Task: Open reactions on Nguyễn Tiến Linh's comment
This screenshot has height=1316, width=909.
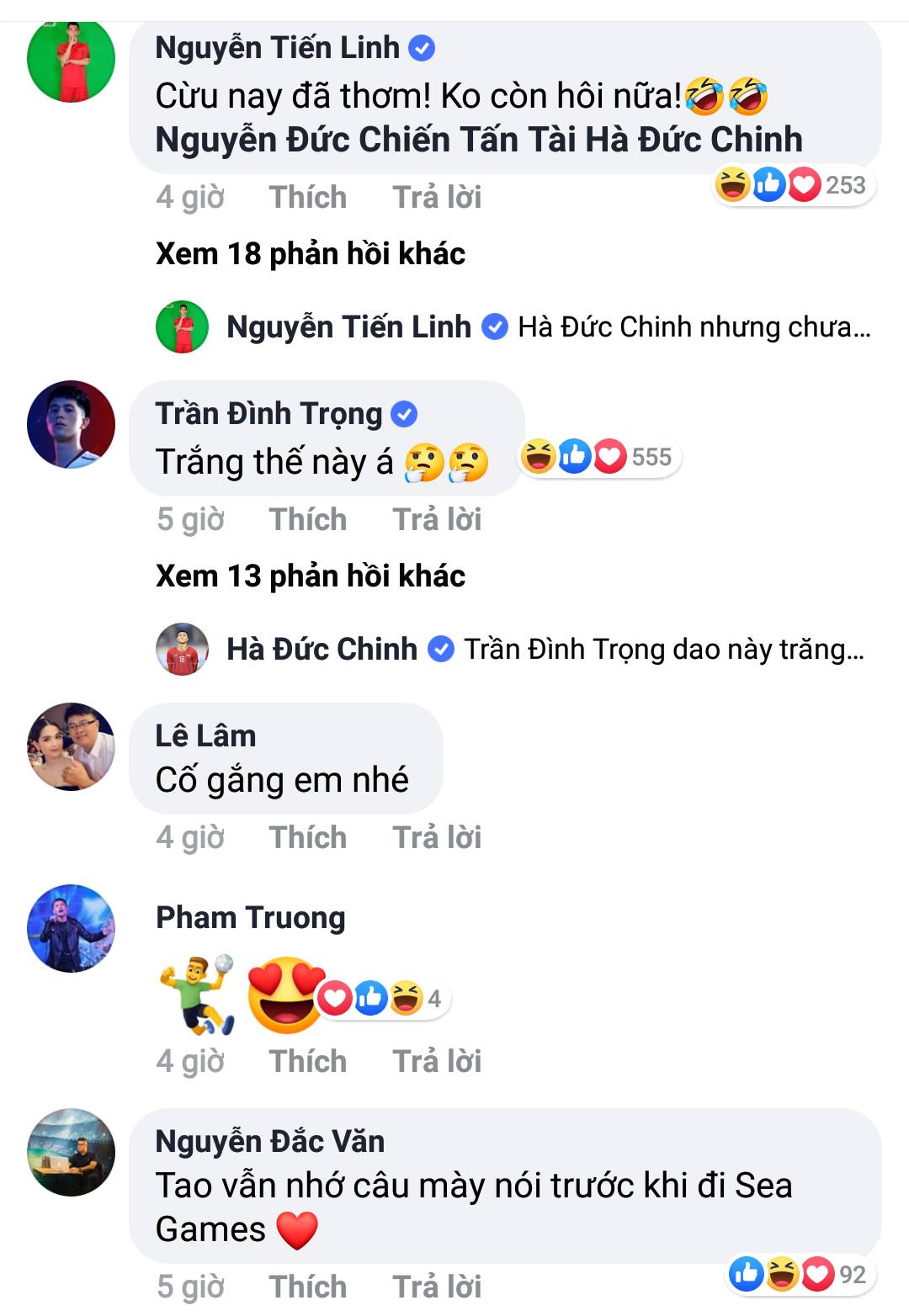Action: coord(793,185)
